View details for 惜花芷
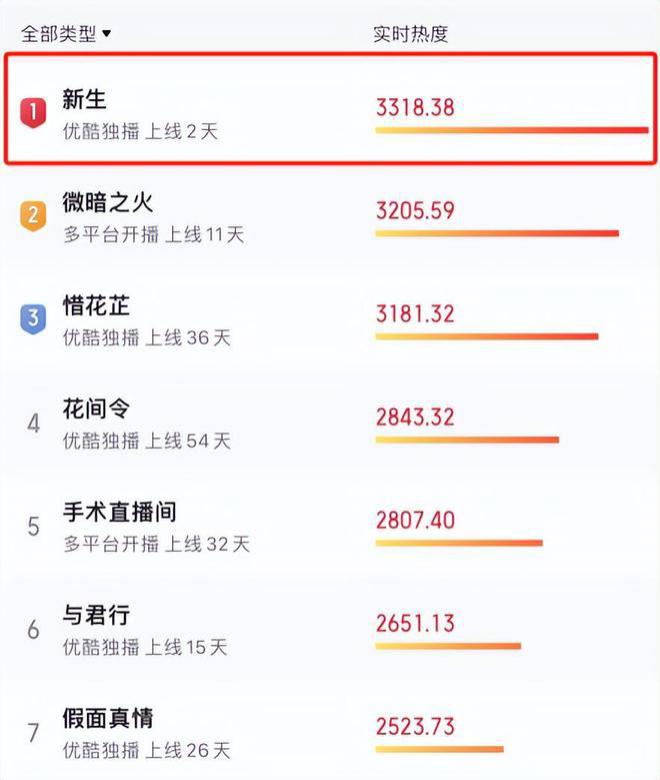Image resolution: width=660 pixels, height=780 pixels. [x=96, y=307]
